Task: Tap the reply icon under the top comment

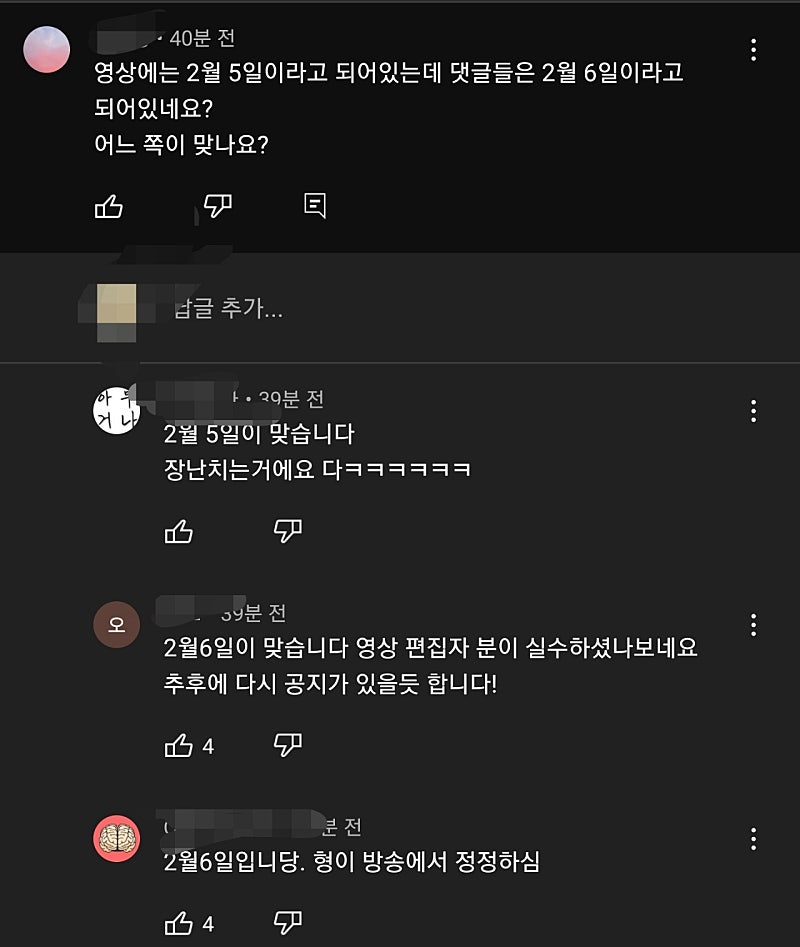Action: point(315,206)
